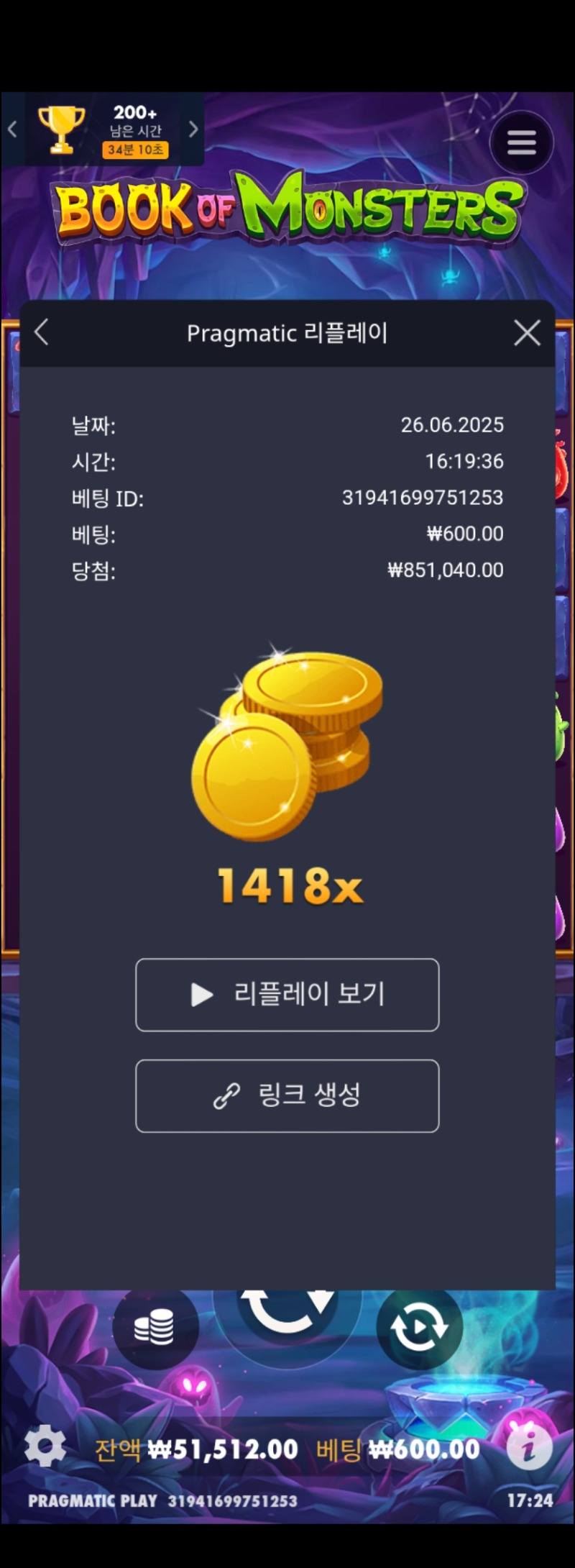Open game settings gear

[x=45, y=1446]
